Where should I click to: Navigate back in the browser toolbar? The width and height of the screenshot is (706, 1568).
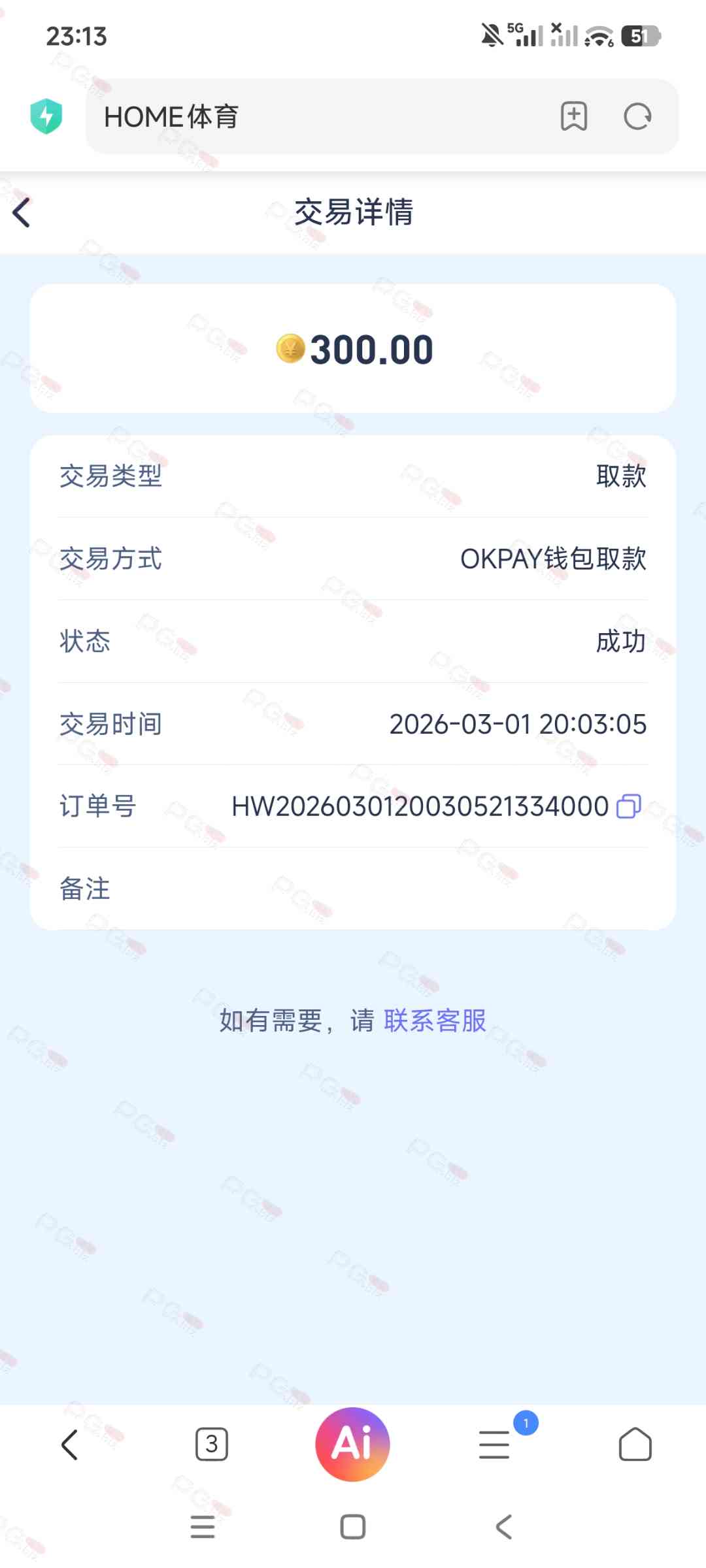70,1445
